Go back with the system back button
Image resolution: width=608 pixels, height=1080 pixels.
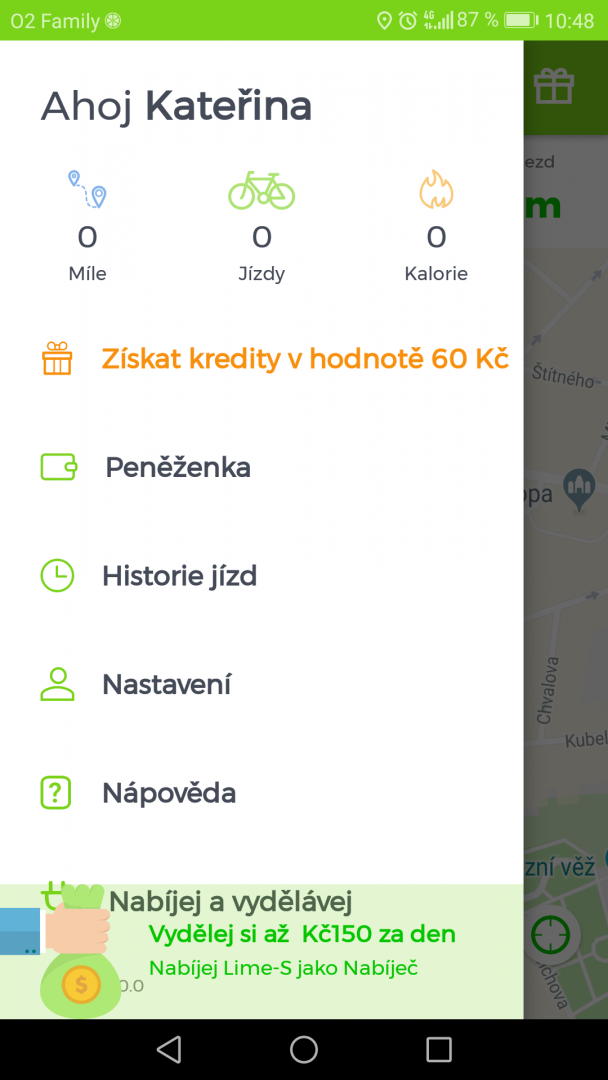169,1049
